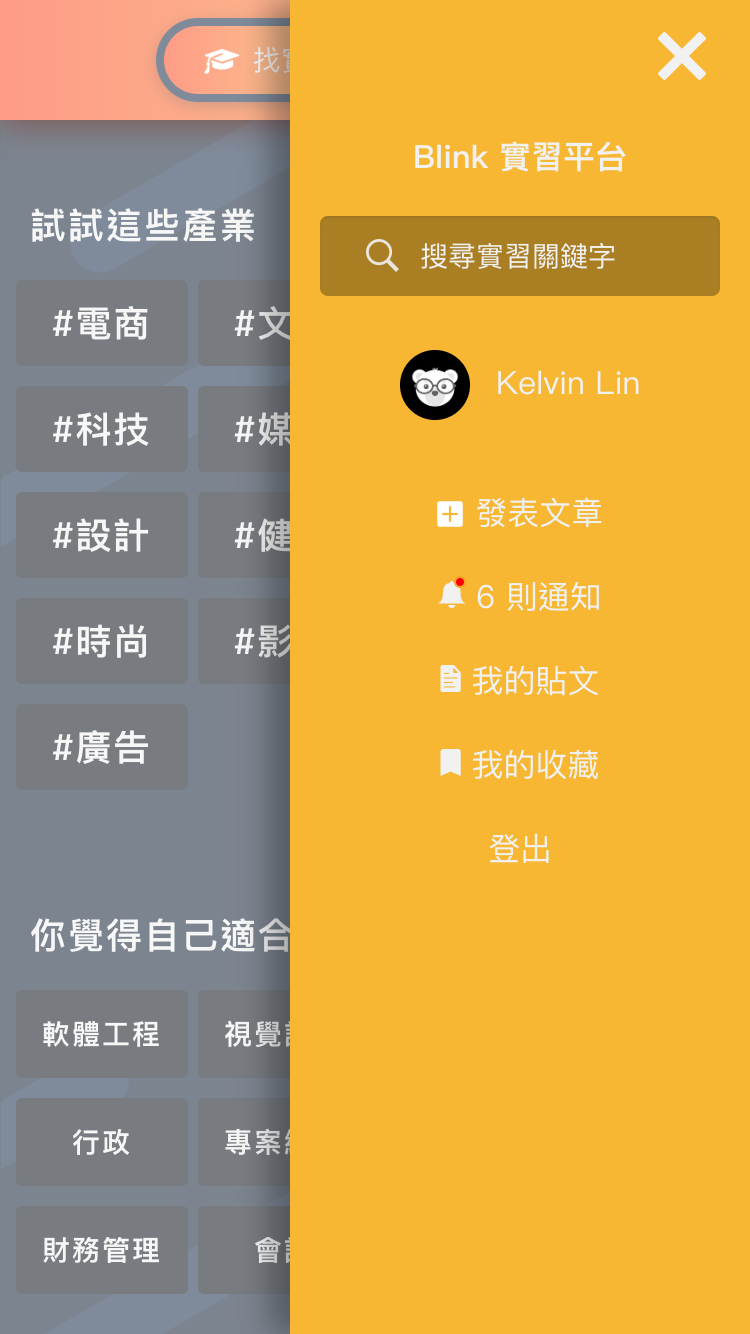750x1334 pixels.
Task: Go to 我的貼文
Action: click(x=520, y=681)
